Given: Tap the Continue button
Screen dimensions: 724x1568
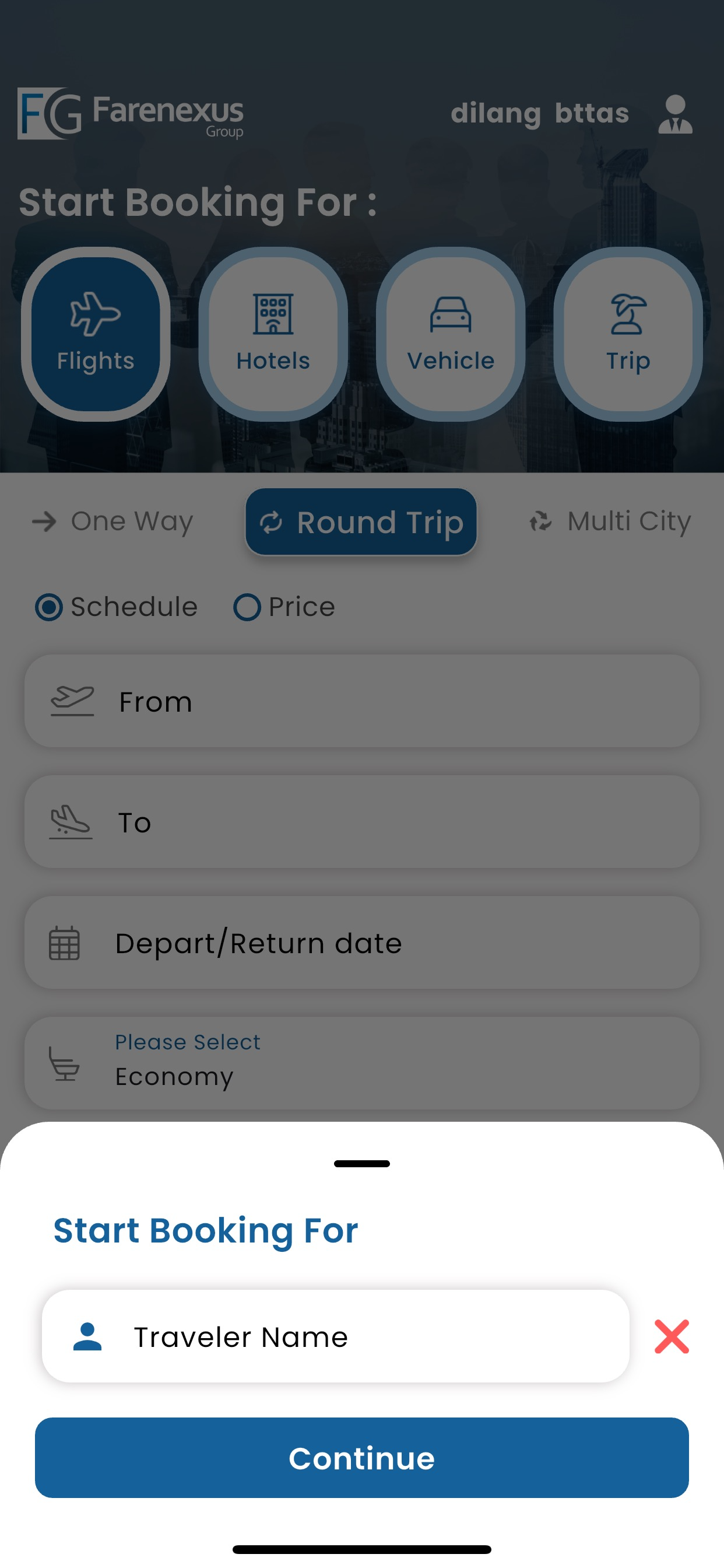Looking at the screenshot, I should 361,1457.
